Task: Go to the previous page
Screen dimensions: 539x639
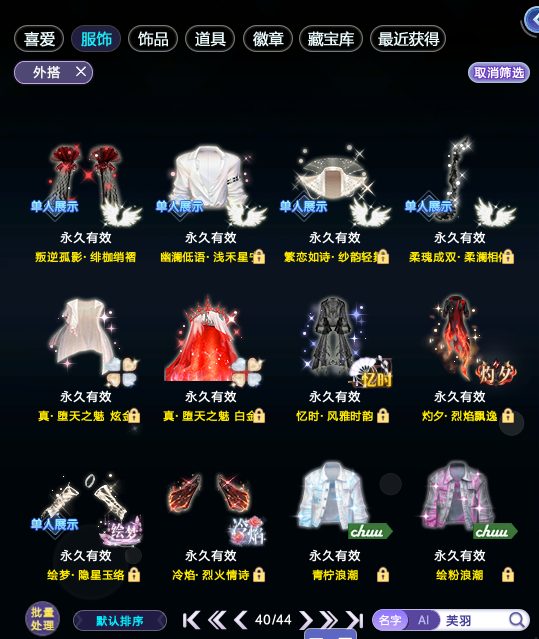Action: [240, 620]
